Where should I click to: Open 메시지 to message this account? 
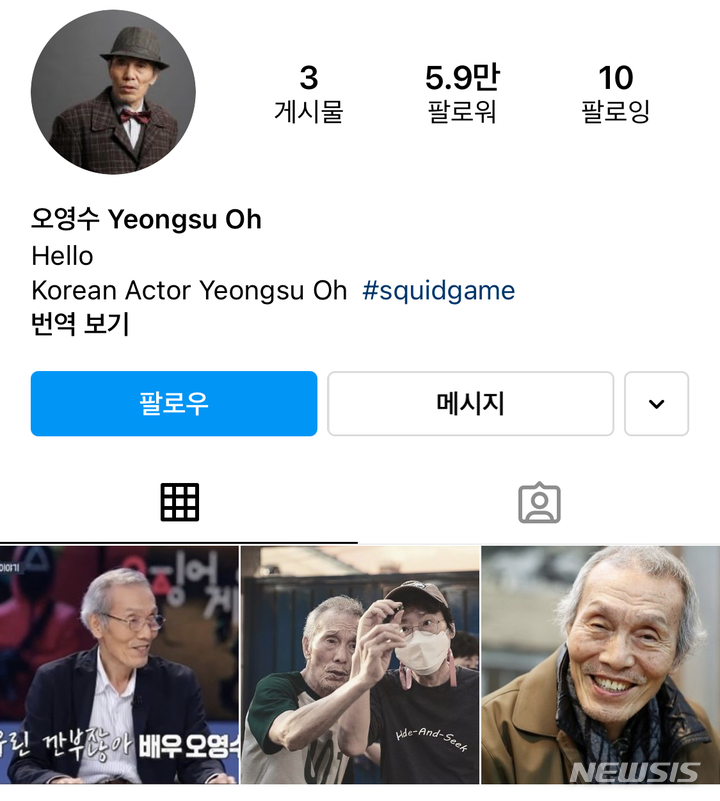click(x=470, y=404)
